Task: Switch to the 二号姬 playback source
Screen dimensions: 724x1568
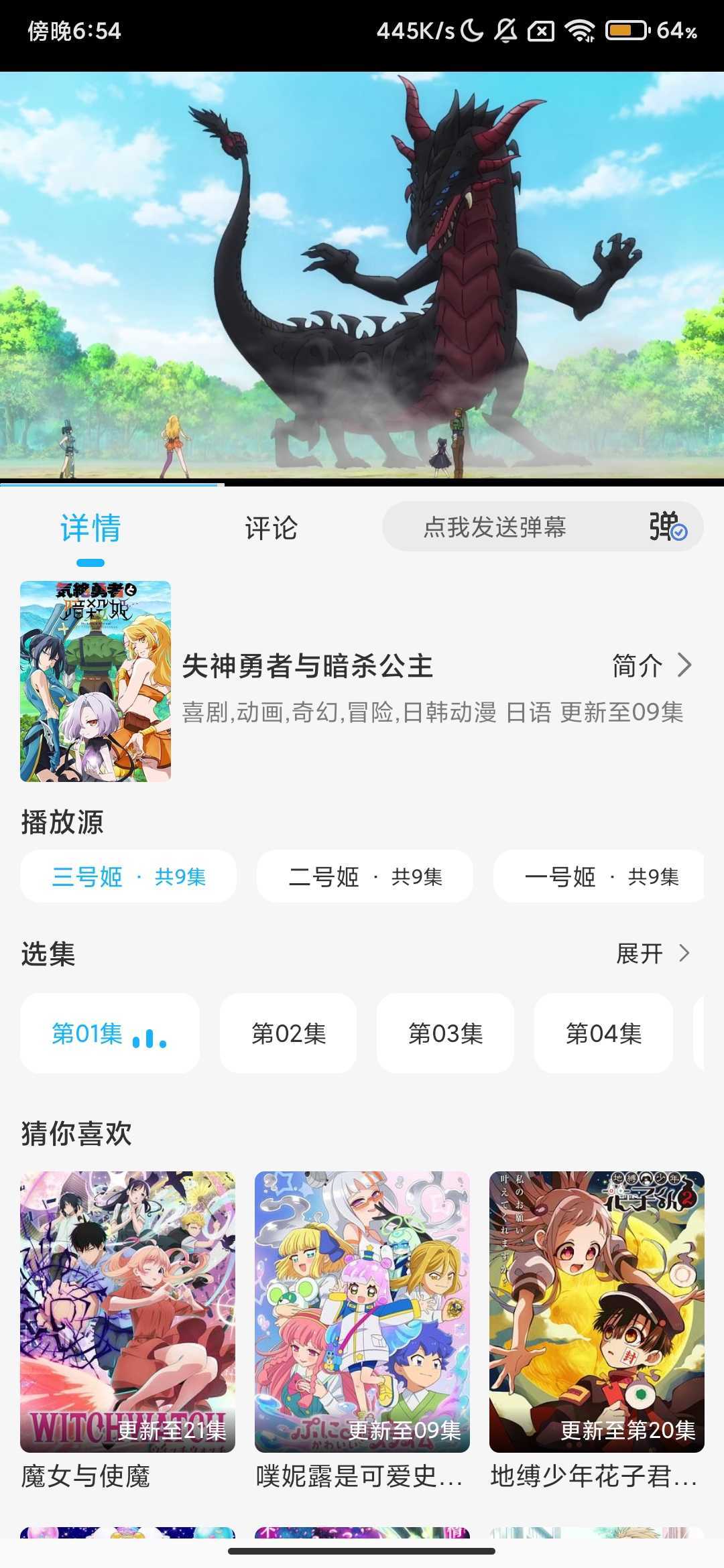Action: click(x=365, y=876)
